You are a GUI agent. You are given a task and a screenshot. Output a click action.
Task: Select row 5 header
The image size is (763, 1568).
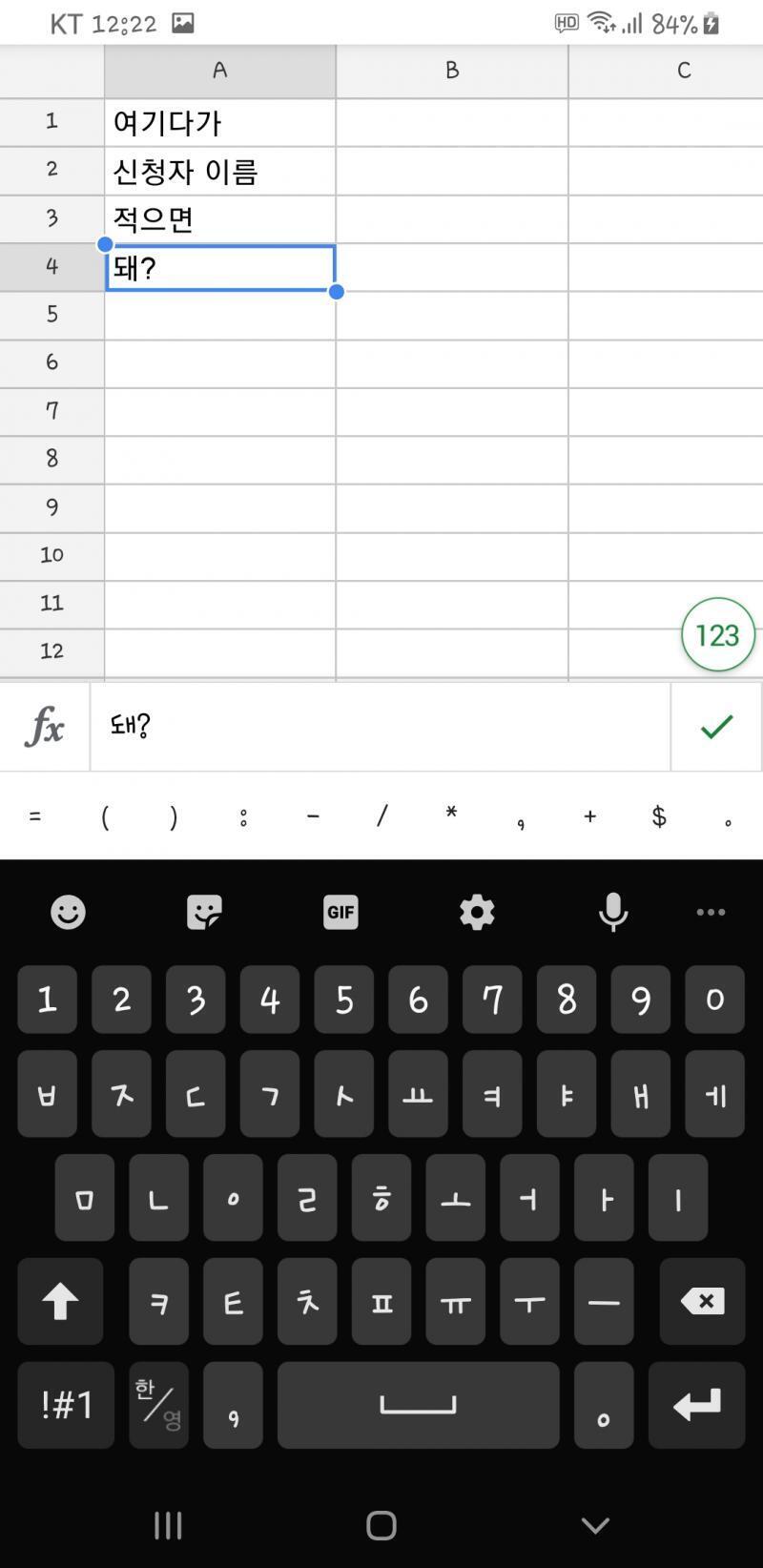(x=52, y=314)
